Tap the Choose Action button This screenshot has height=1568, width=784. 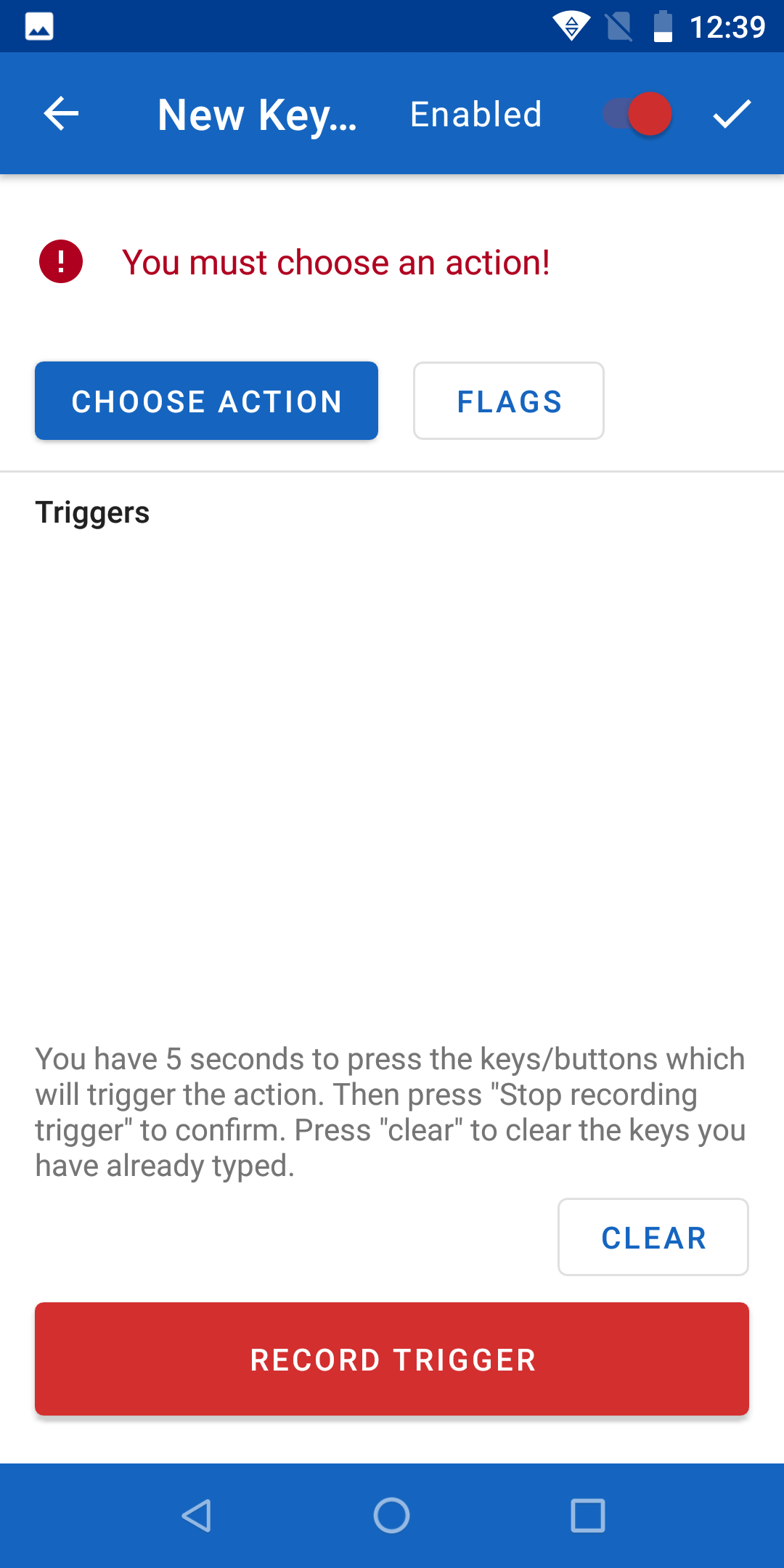[206, 401]
